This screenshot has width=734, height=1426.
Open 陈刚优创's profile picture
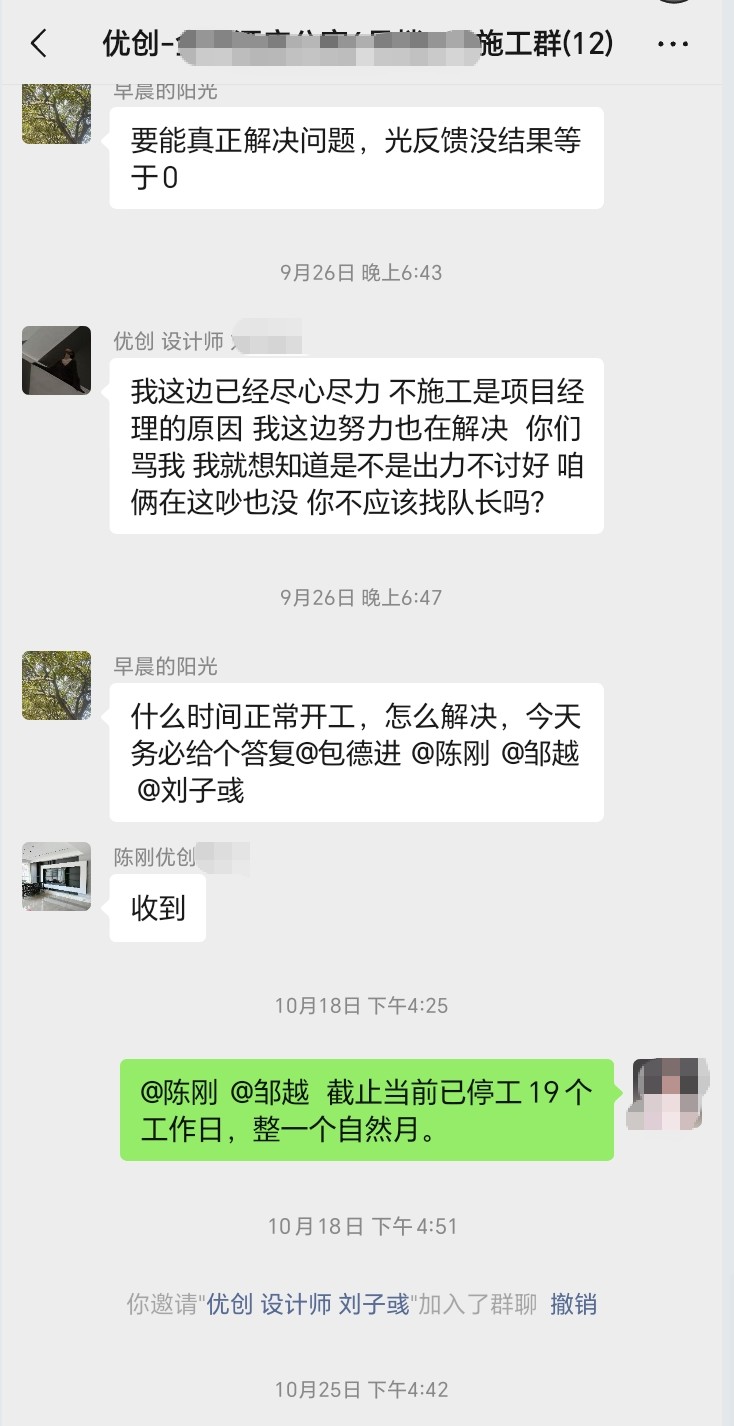click(57, 877)
